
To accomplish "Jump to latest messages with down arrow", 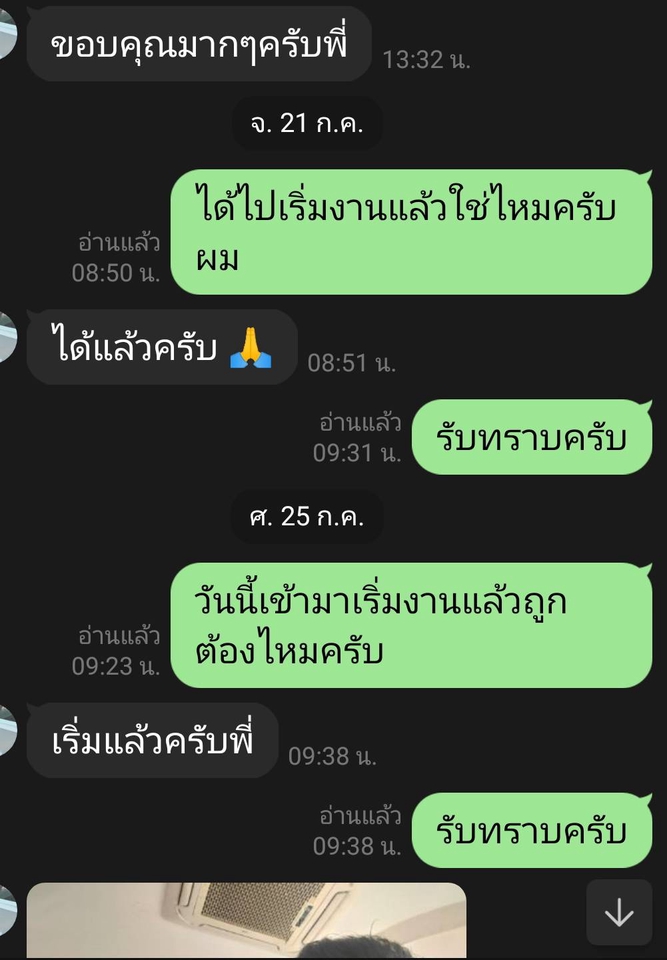I will (x=619, y=912).
